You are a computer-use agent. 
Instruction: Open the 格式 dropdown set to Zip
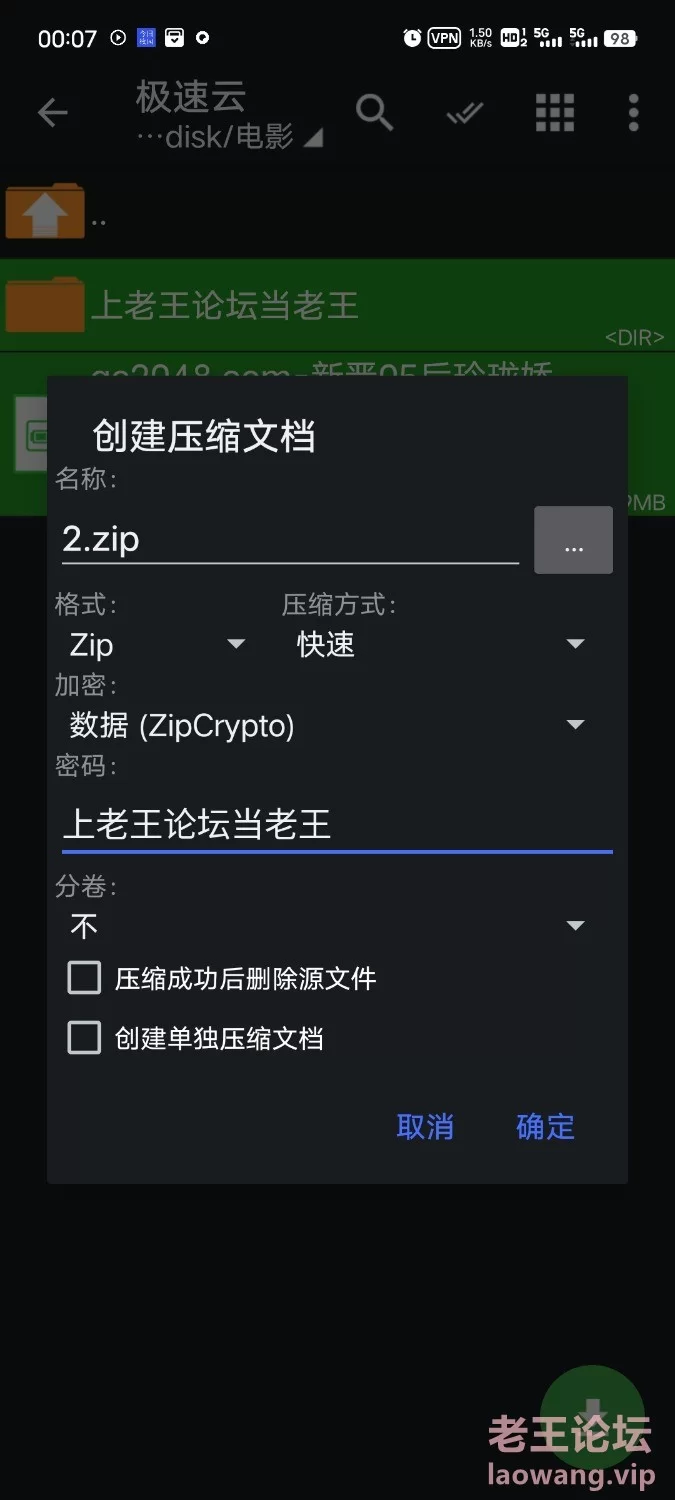(x=157, y=644)
